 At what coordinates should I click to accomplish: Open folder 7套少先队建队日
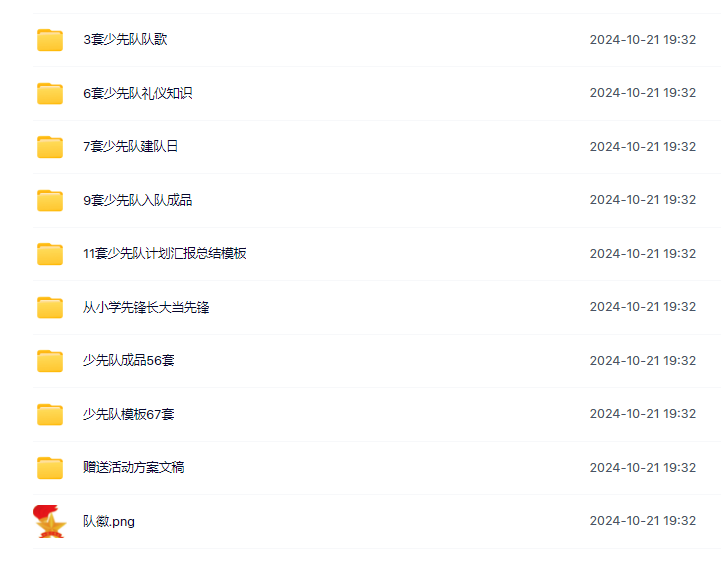[x=130, y=146]
